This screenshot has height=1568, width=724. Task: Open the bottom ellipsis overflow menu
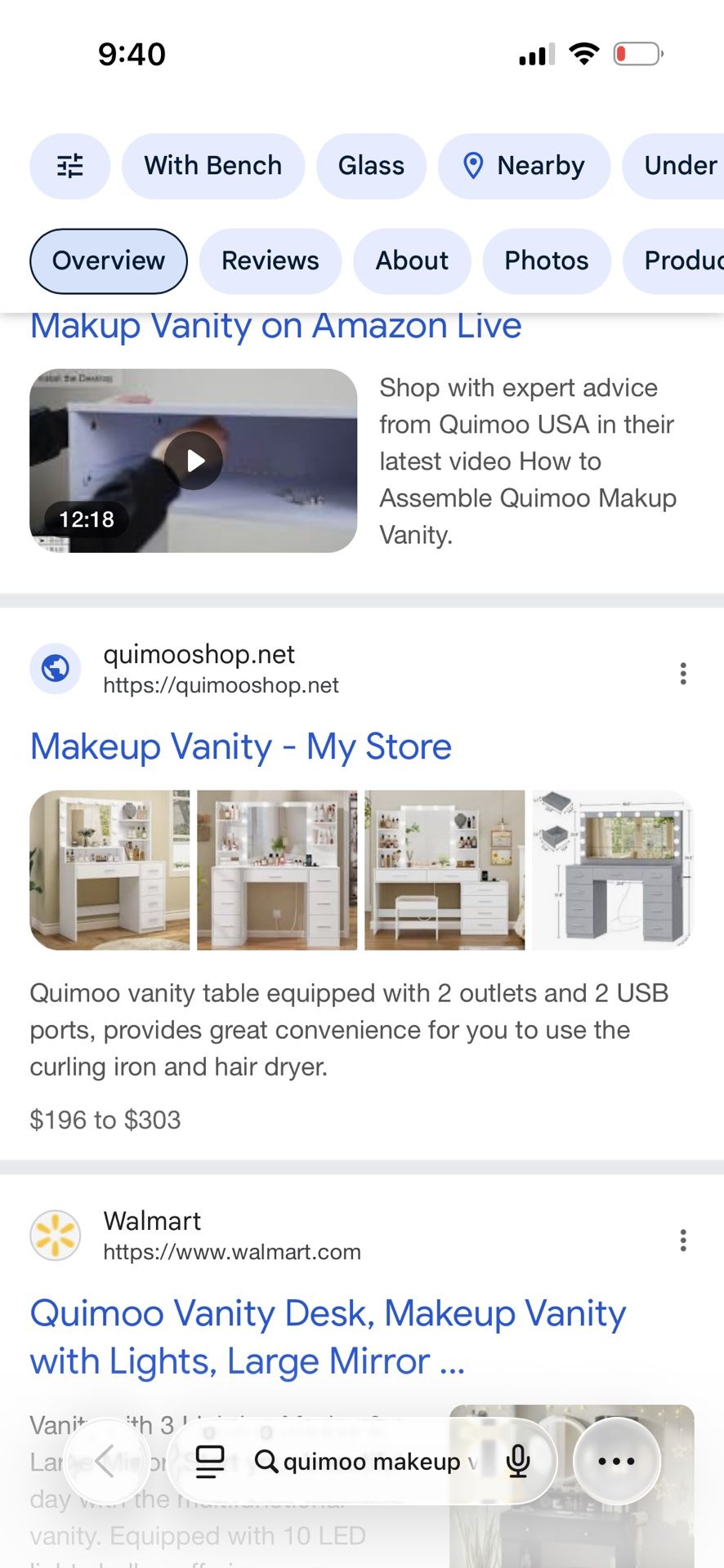[x=616, y=1462]
